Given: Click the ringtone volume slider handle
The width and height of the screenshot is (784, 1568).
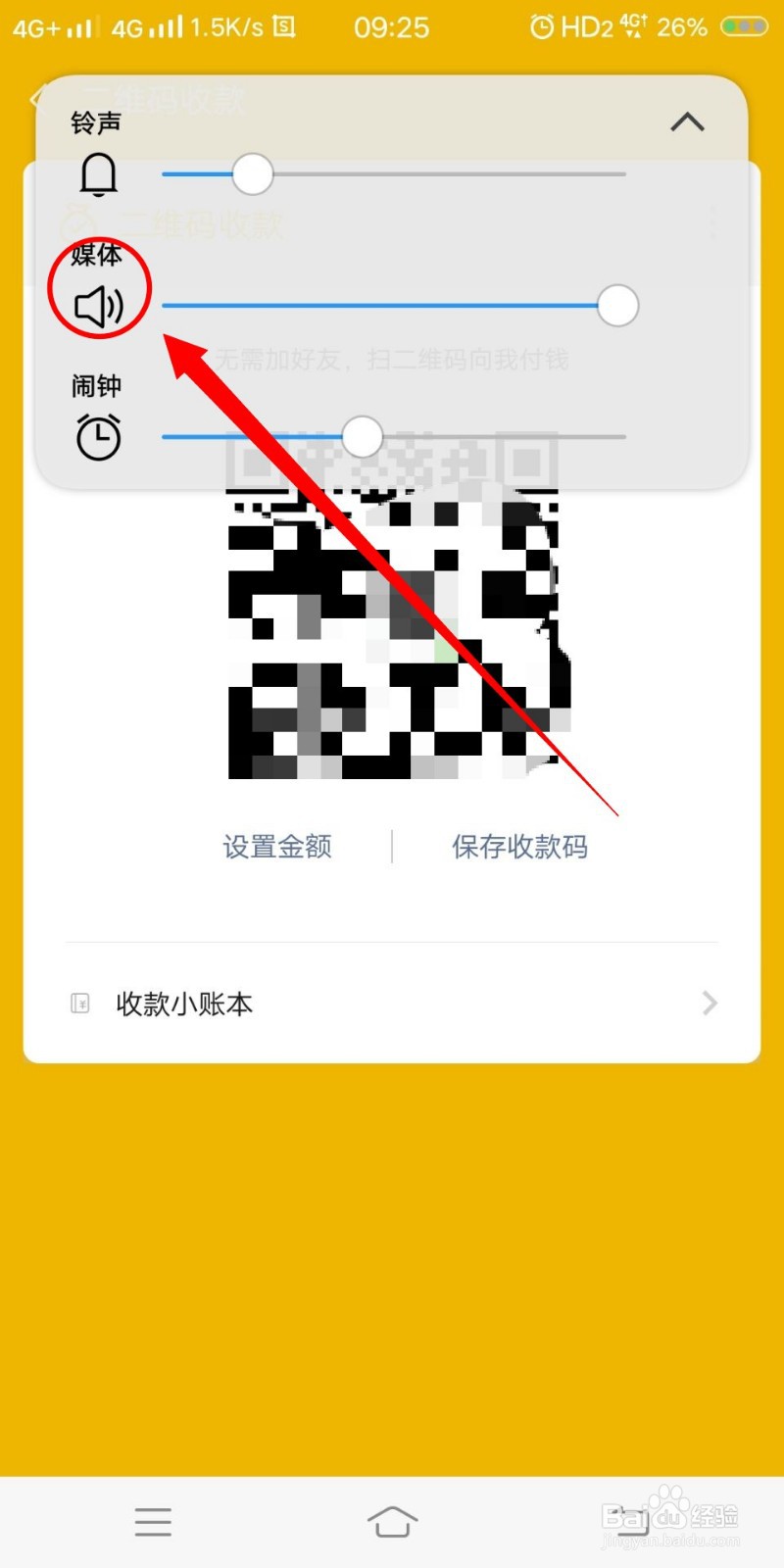Looking at the screenshot, I should [252, 173].
